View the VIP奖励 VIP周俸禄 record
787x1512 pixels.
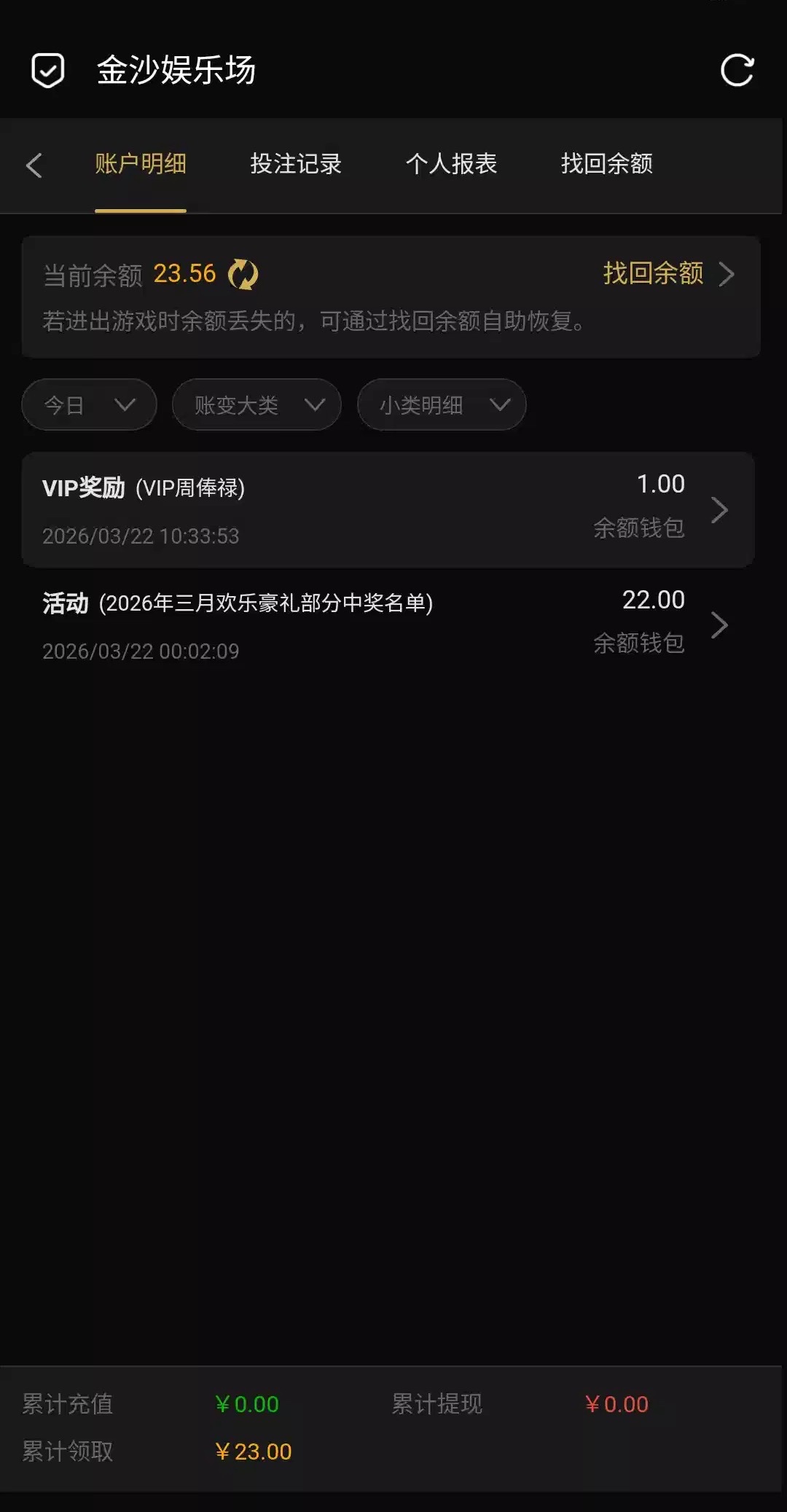point(388,510)
